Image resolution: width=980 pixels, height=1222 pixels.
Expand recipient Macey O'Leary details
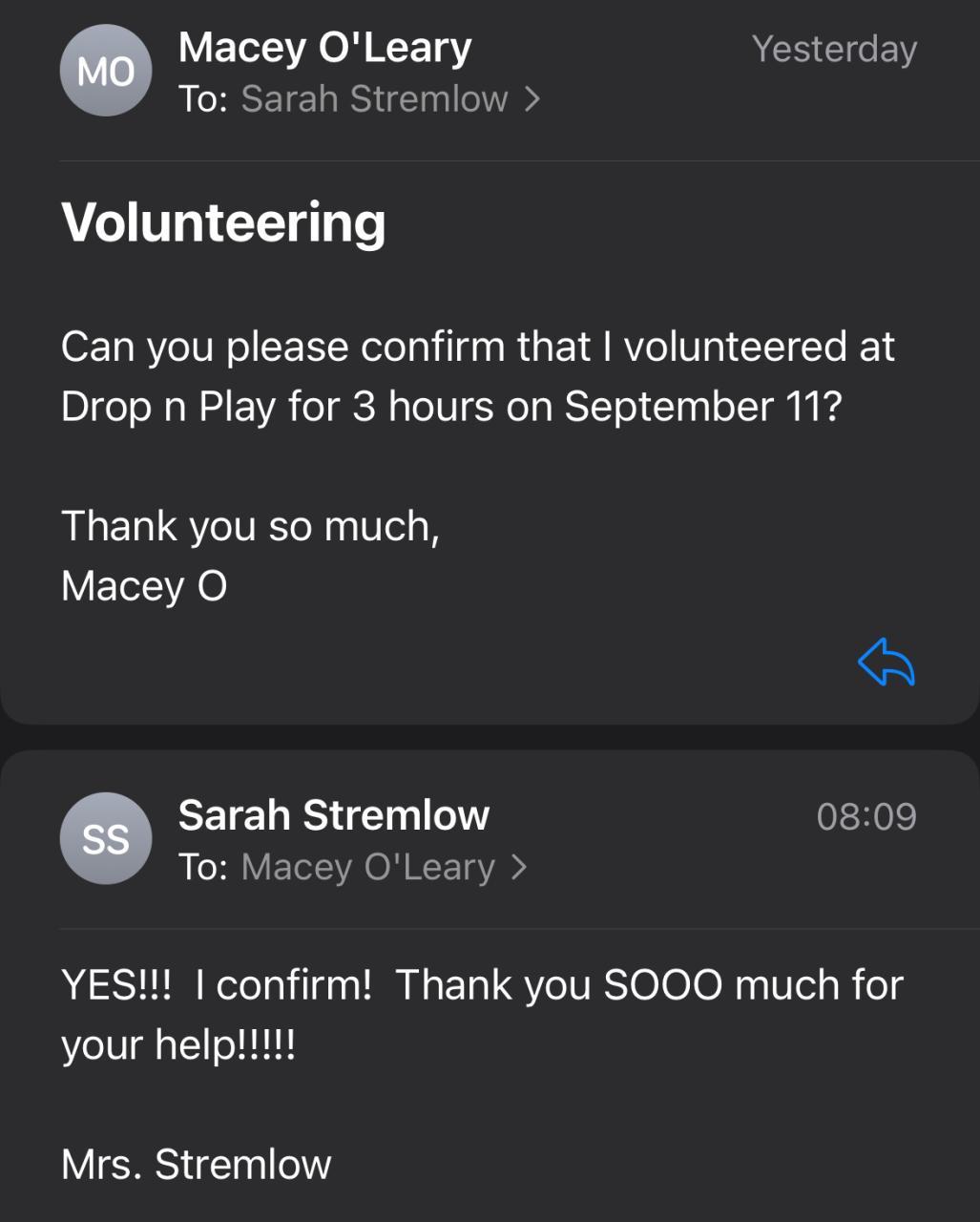[384, 867]
